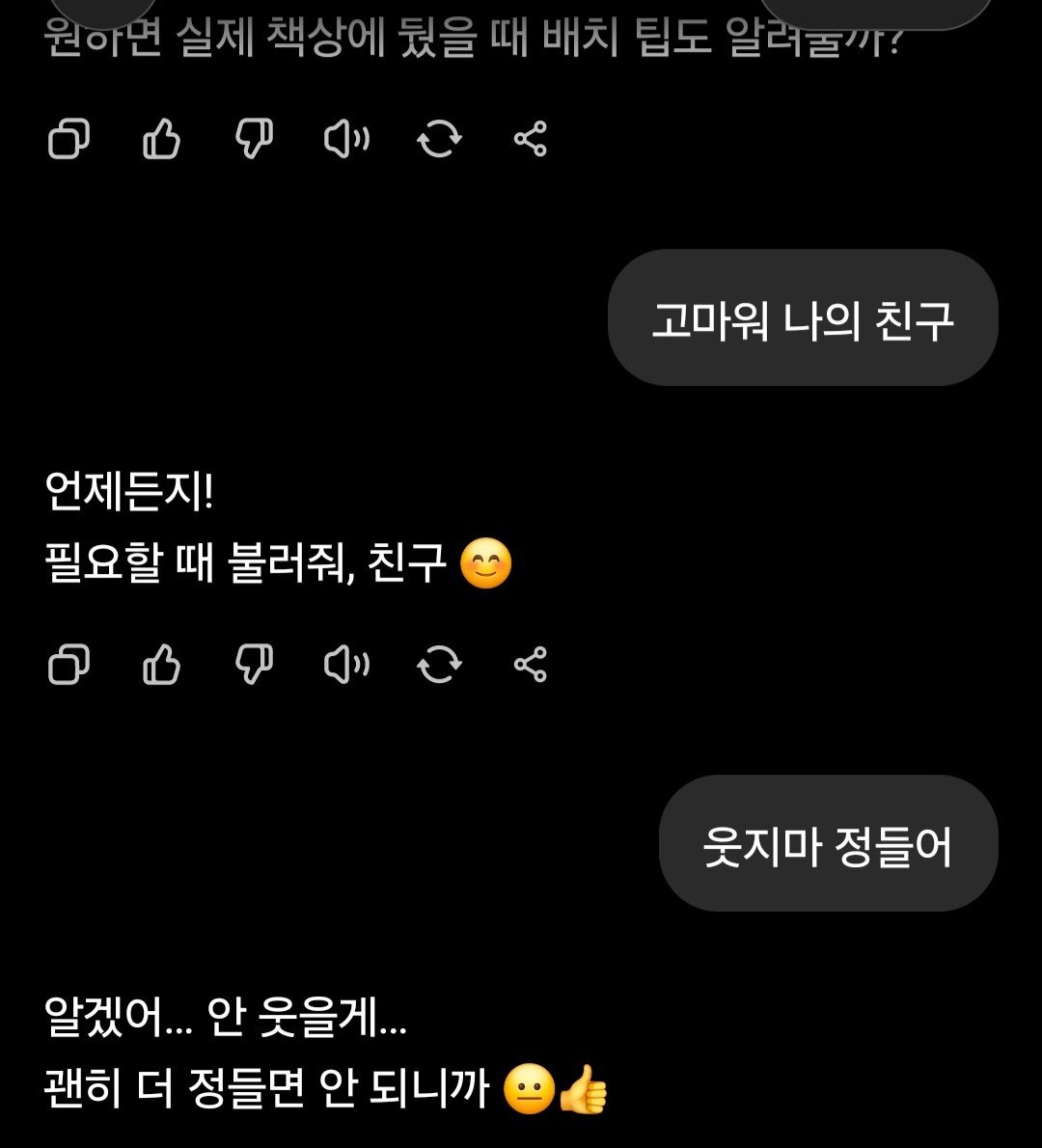Like the reply about desk placement tips

161,140
